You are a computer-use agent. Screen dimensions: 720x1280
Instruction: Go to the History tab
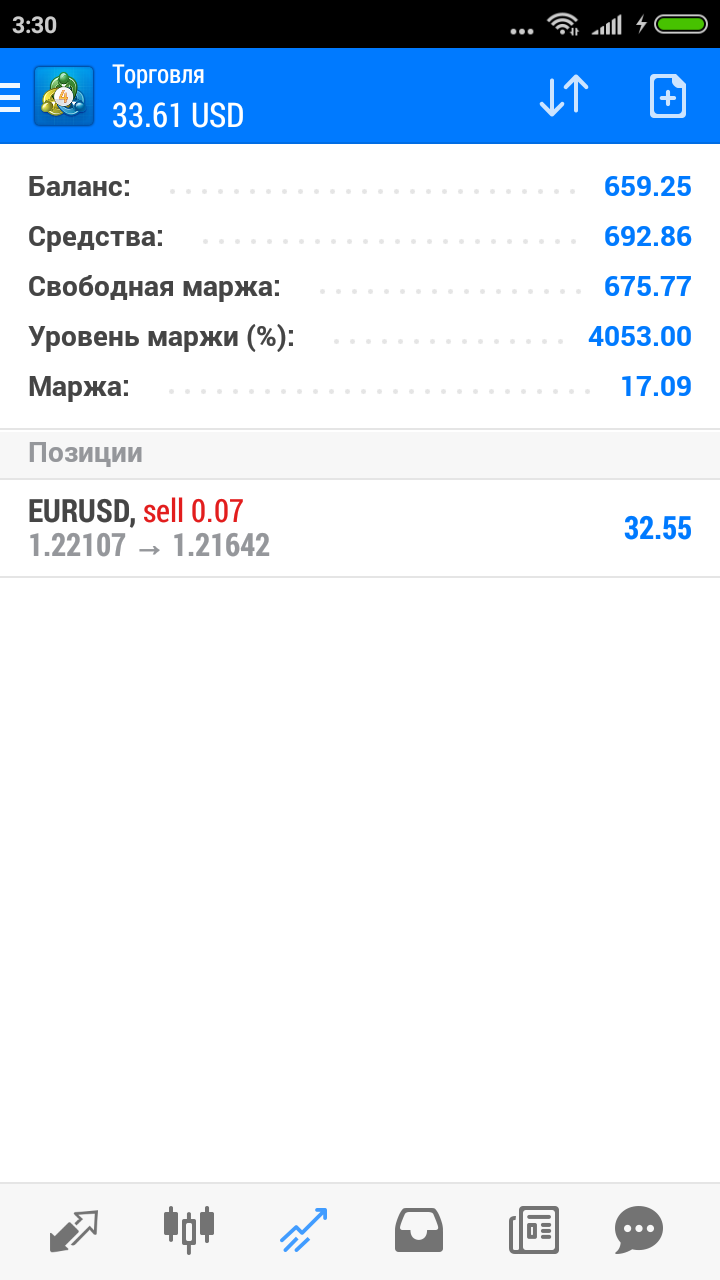418,1230
